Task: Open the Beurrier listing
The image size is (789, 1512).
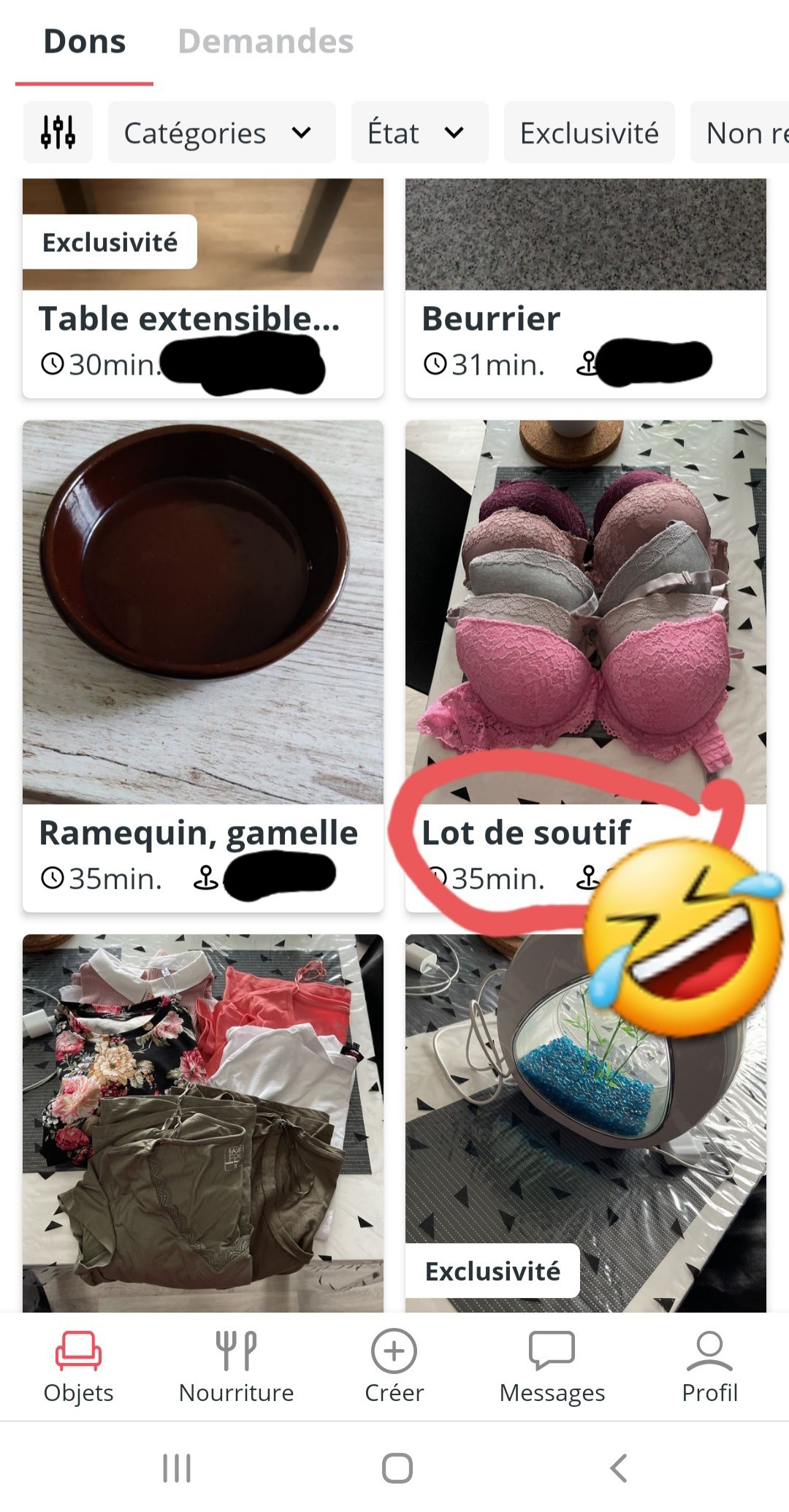Action: (x=585, y=289)
